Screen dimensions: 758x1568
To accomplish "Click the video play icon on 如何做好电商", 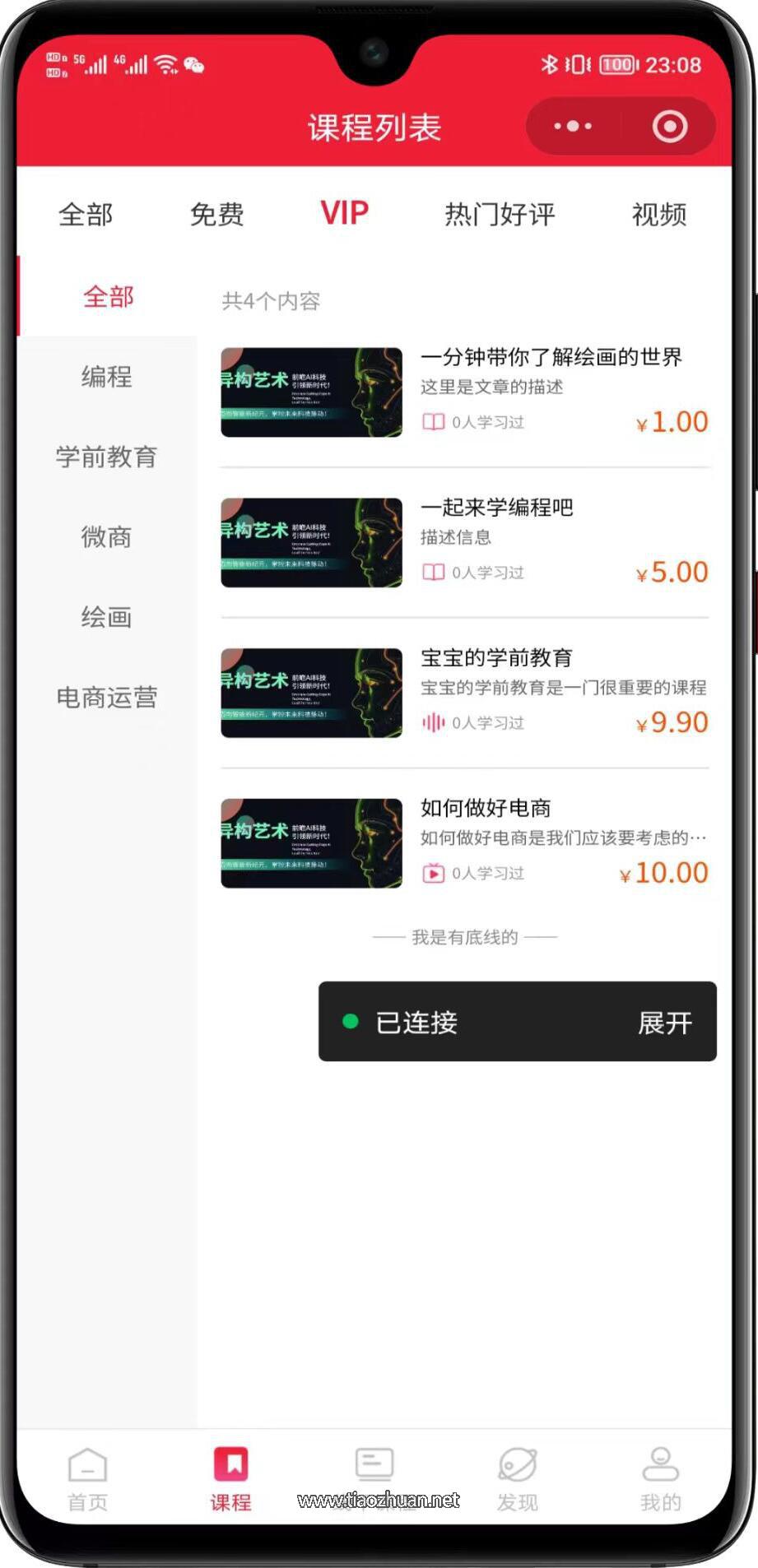I will (x=433, y=872).
